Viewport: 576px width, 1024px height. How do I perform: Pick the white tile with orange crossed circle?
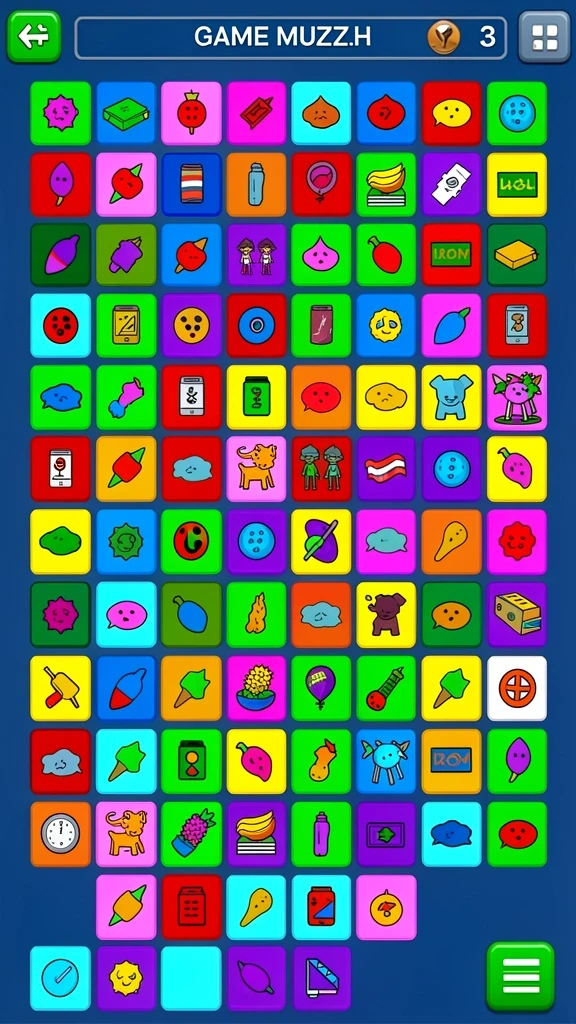[x=517, y=688]
